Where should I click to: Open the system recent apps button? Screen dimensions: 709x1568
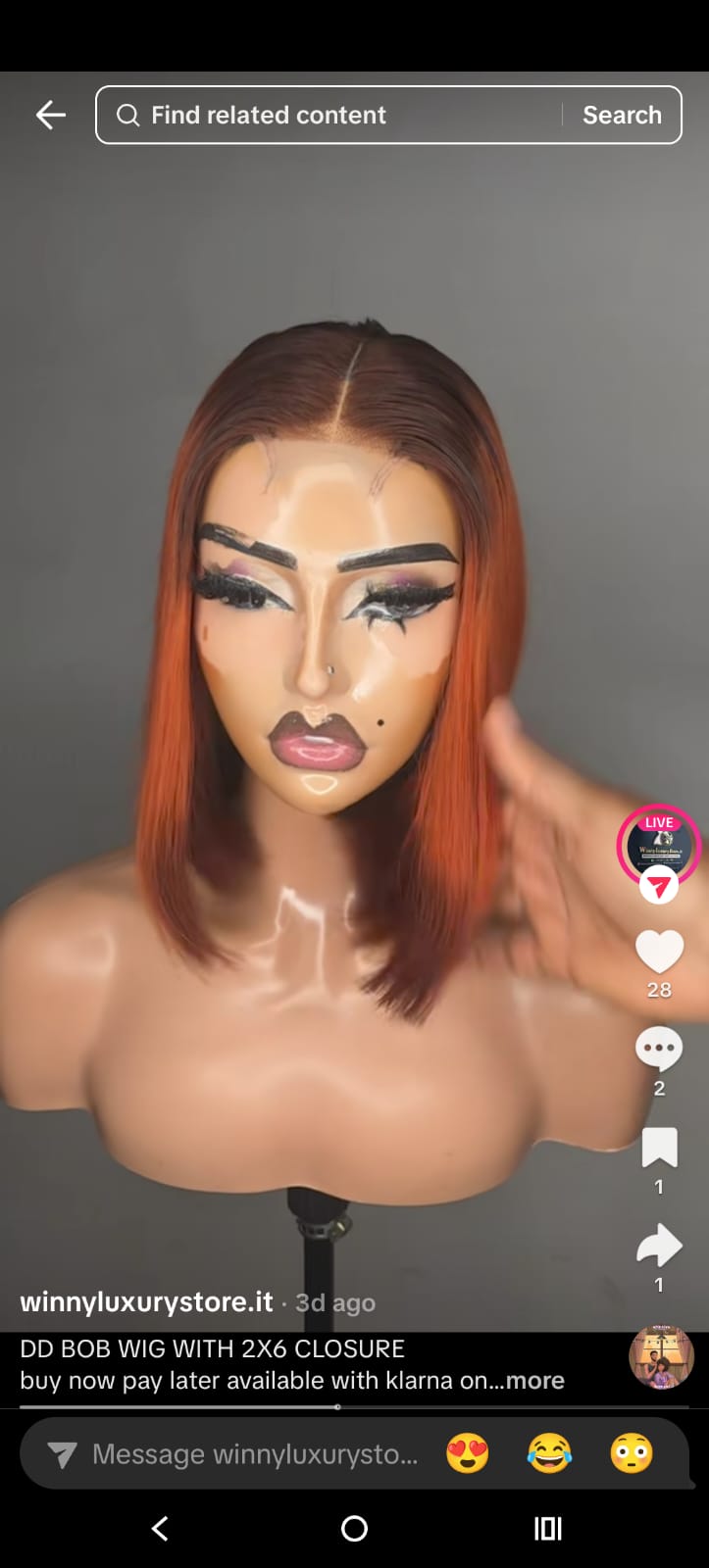(547, 1528)
